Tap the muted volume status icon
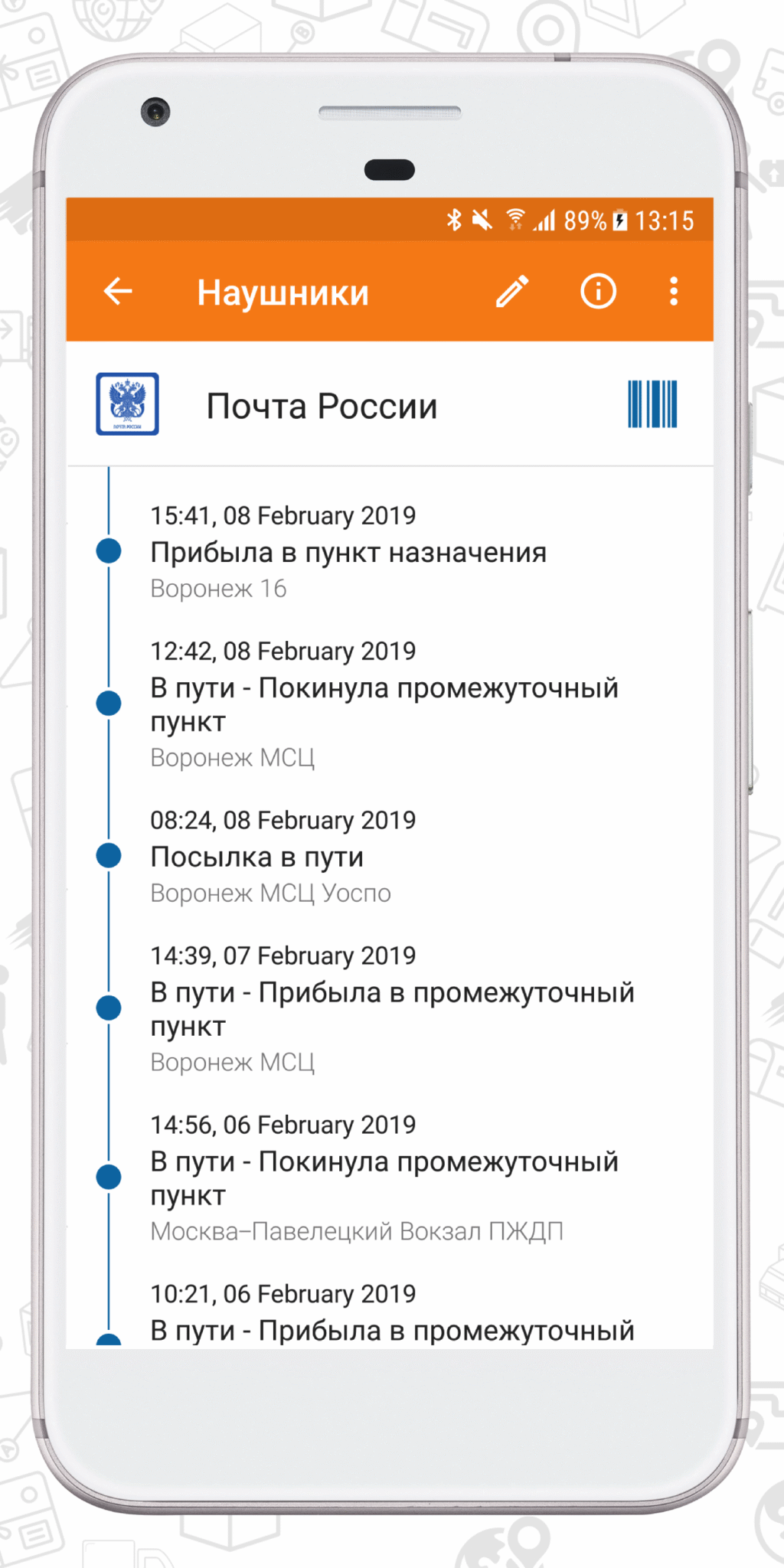This screenshot has width=784, height=1568. pyautogui.click(x=482, y=221)
